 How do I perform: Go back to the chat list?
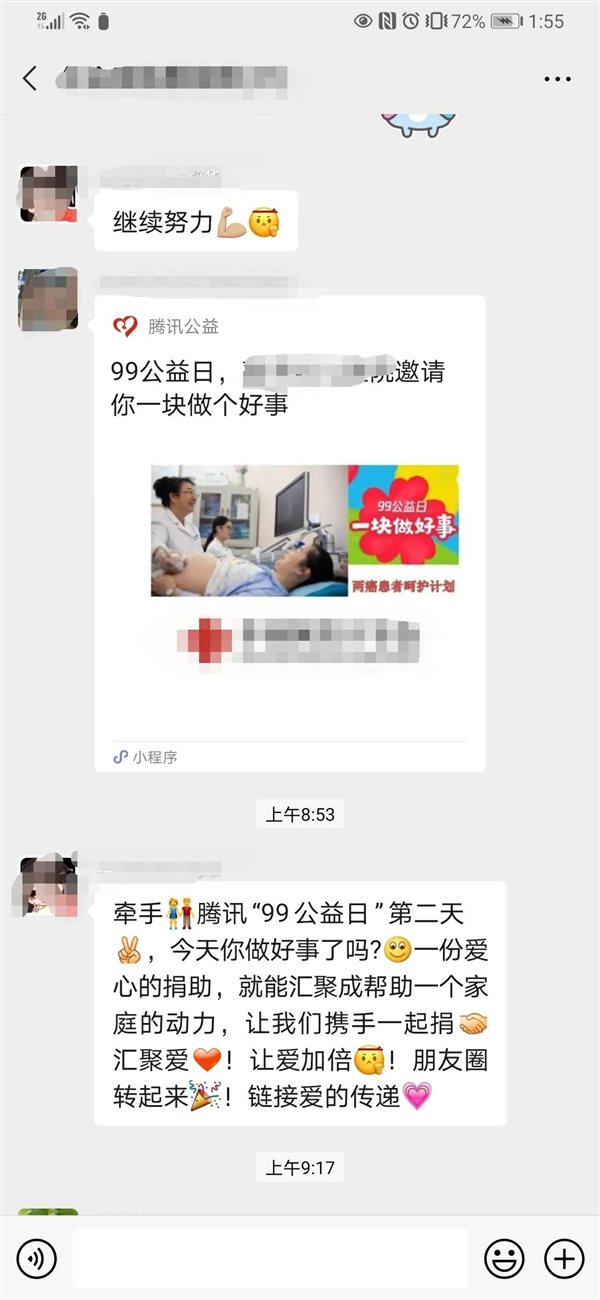point(30,78)
